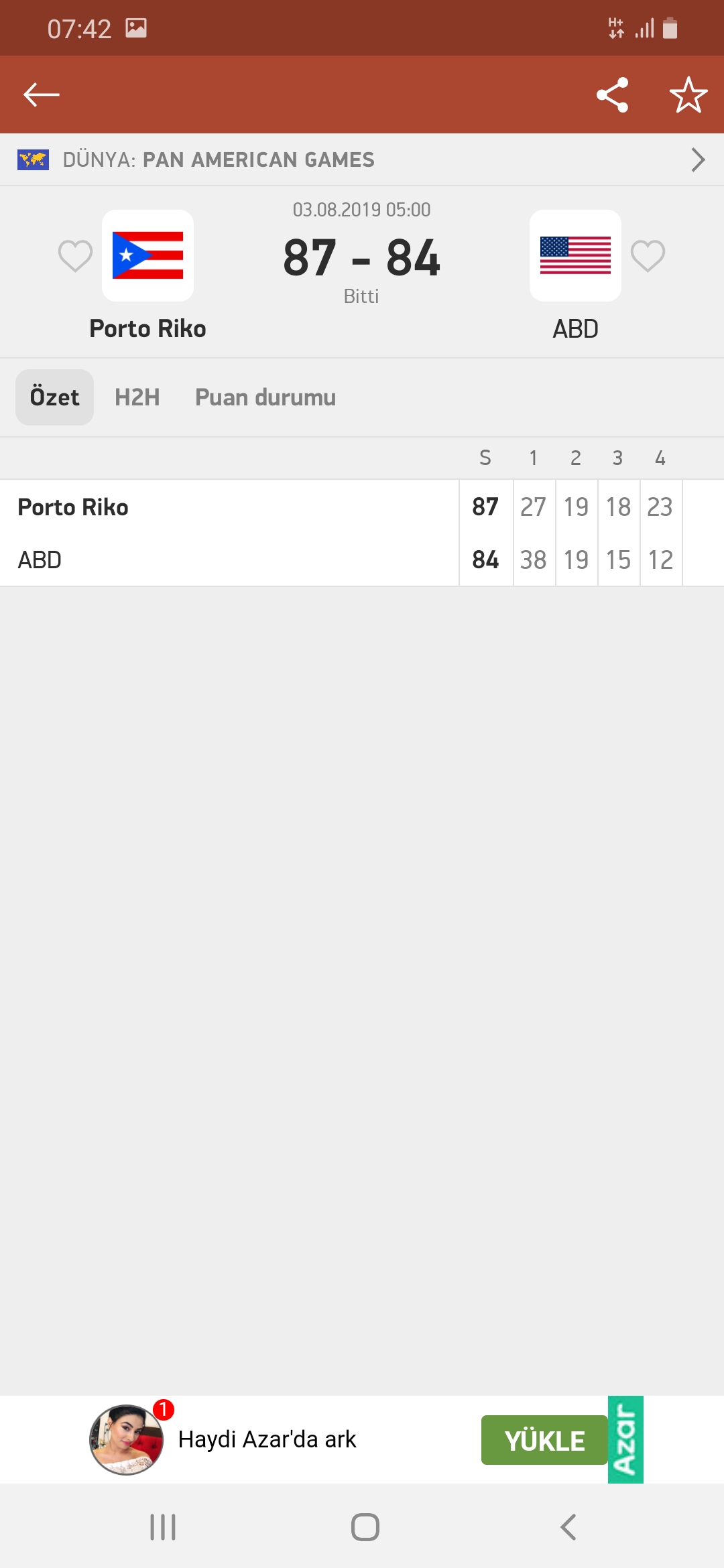Screen dimensions: 724x1568
Task: Go back using the top arrow
Action: click(42, 94)
